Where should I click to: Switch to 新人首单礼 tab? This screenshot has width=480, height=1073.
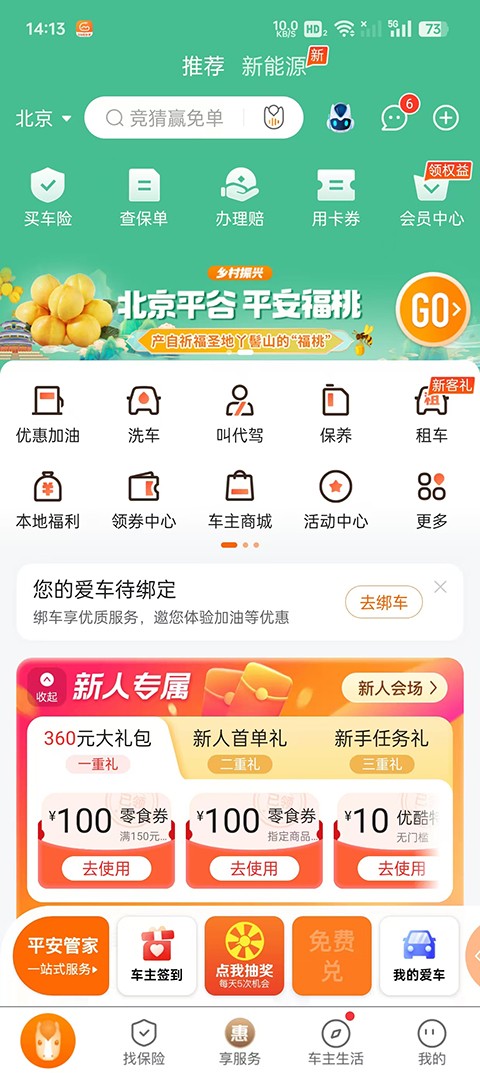point(240,748)
